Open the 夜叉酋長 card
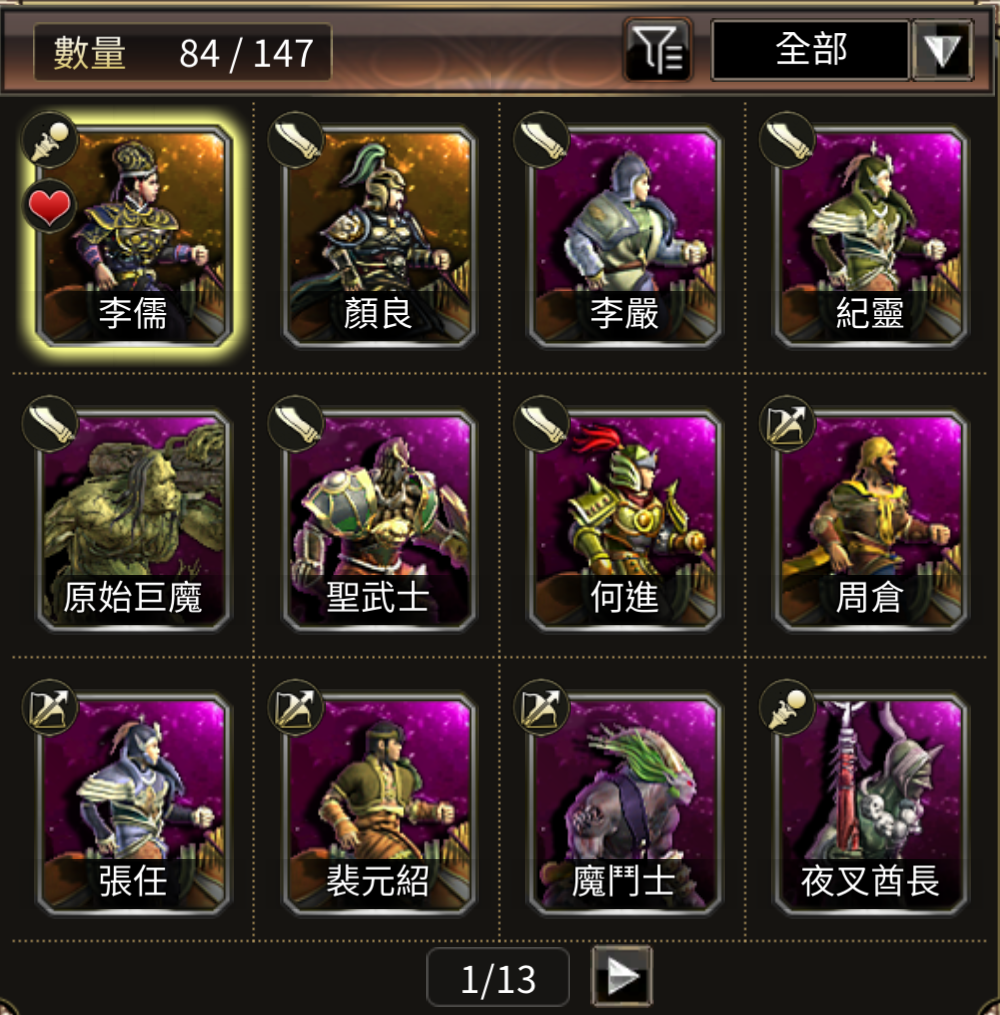 (870, 804)
